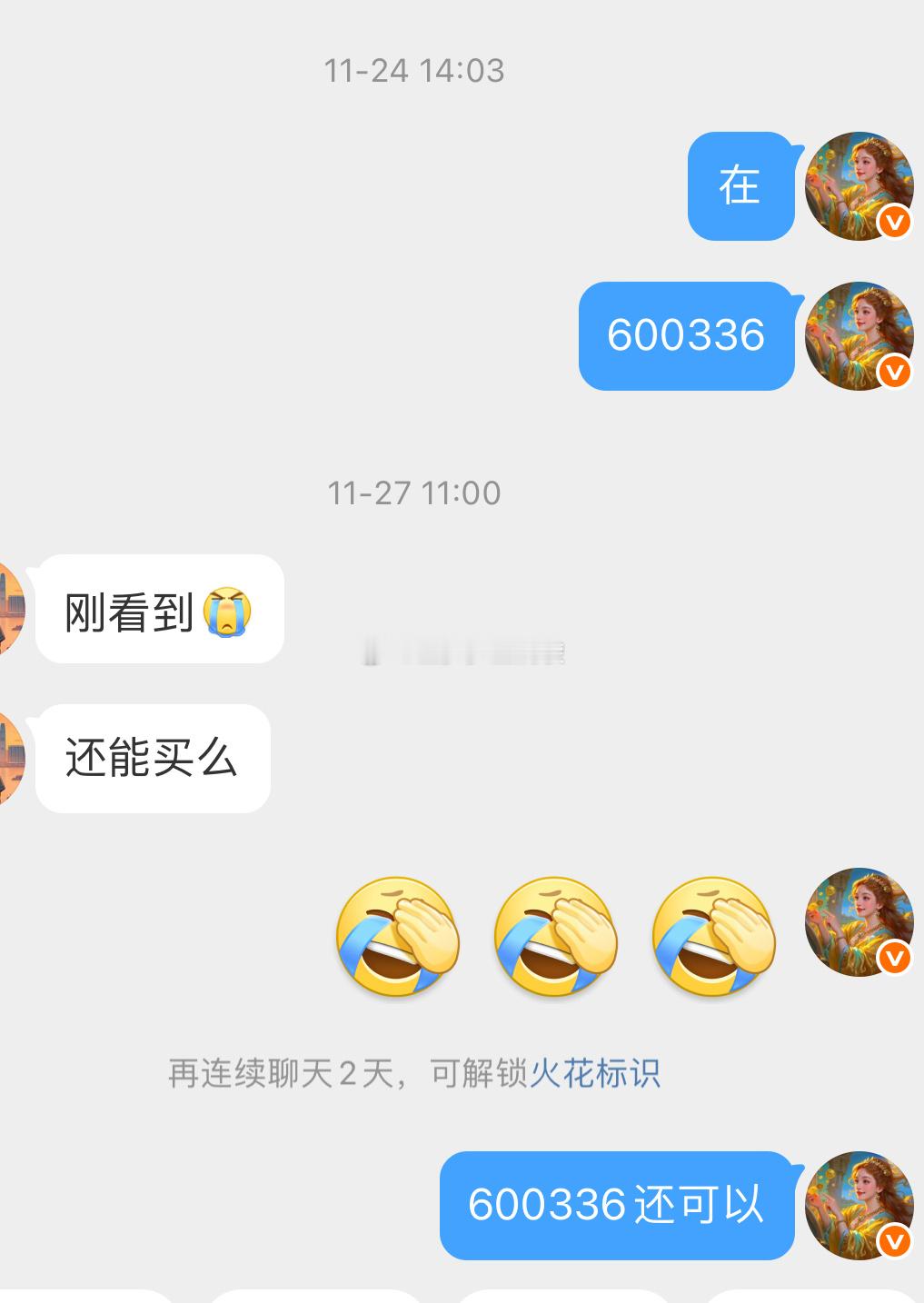Tap the orange V verified badge on your avatar

(891, 220)
